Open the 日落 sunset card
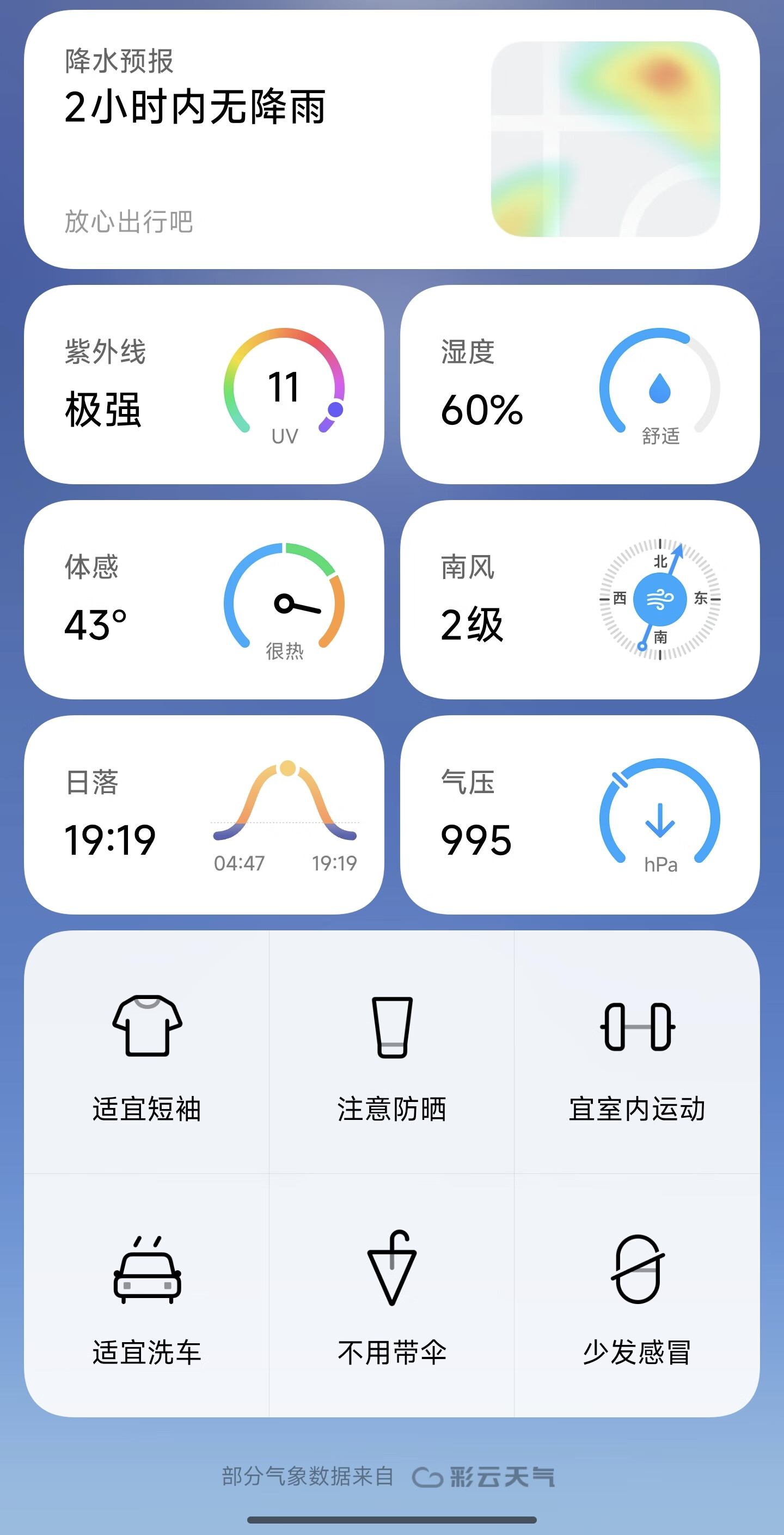Image resolution: width=784 pixels, height=1535 pixels. point(204,814)
